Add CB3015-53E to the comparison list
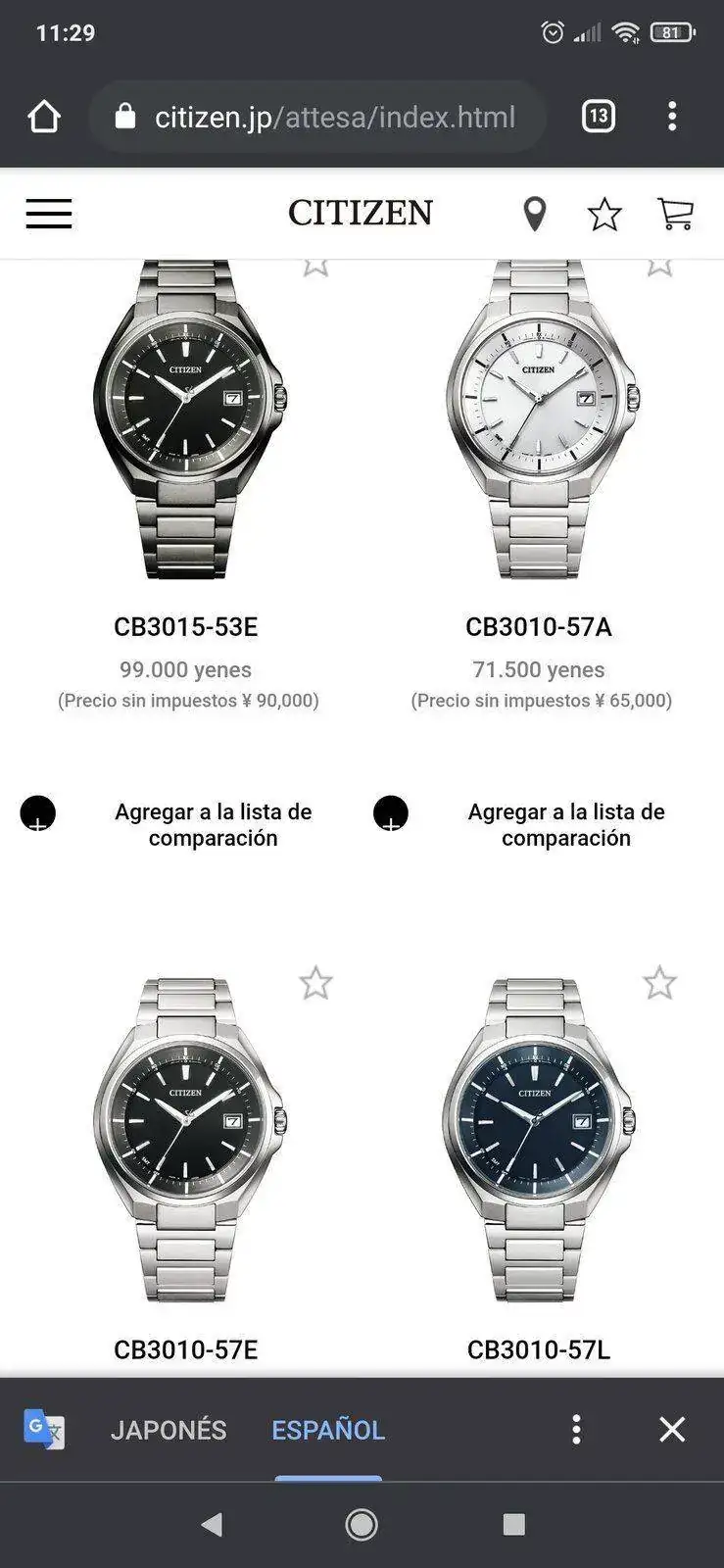724x1568 pixels. 38,813
